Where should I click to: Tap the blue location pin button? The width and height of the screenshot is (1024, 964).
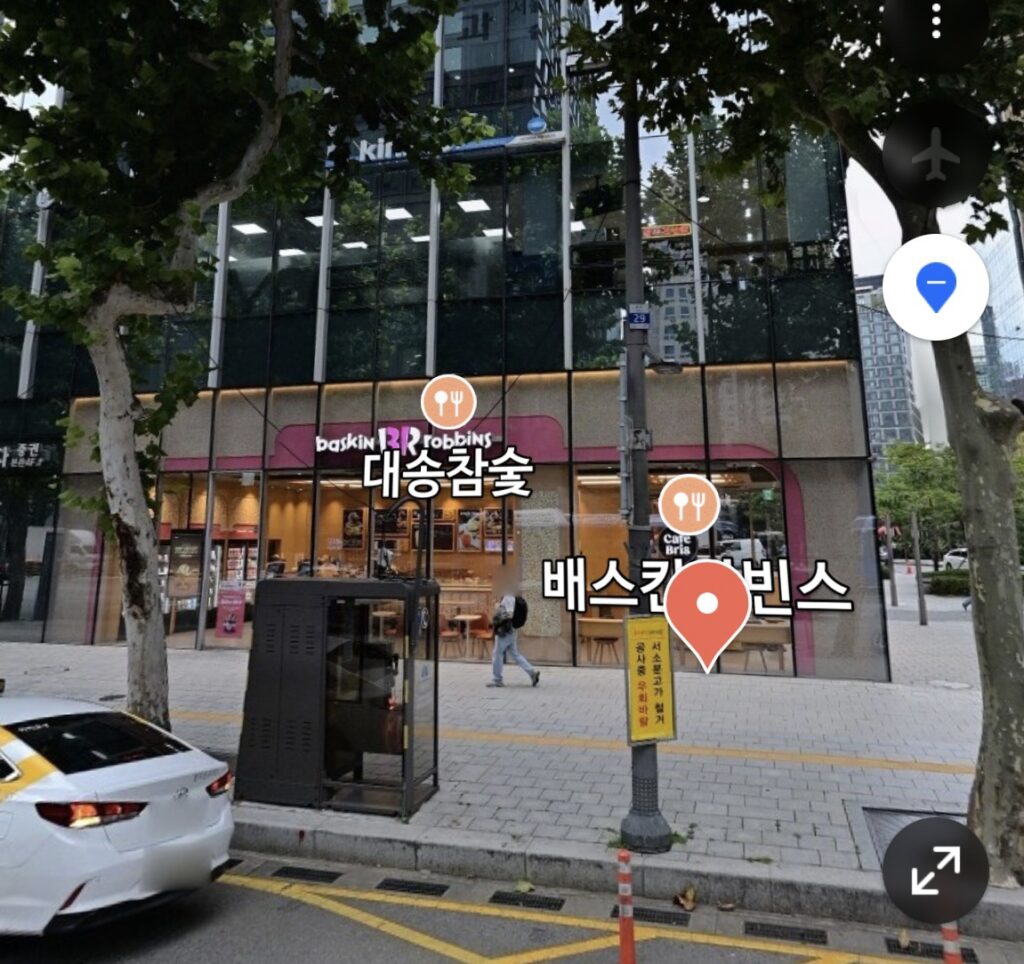tap(936, 288)
